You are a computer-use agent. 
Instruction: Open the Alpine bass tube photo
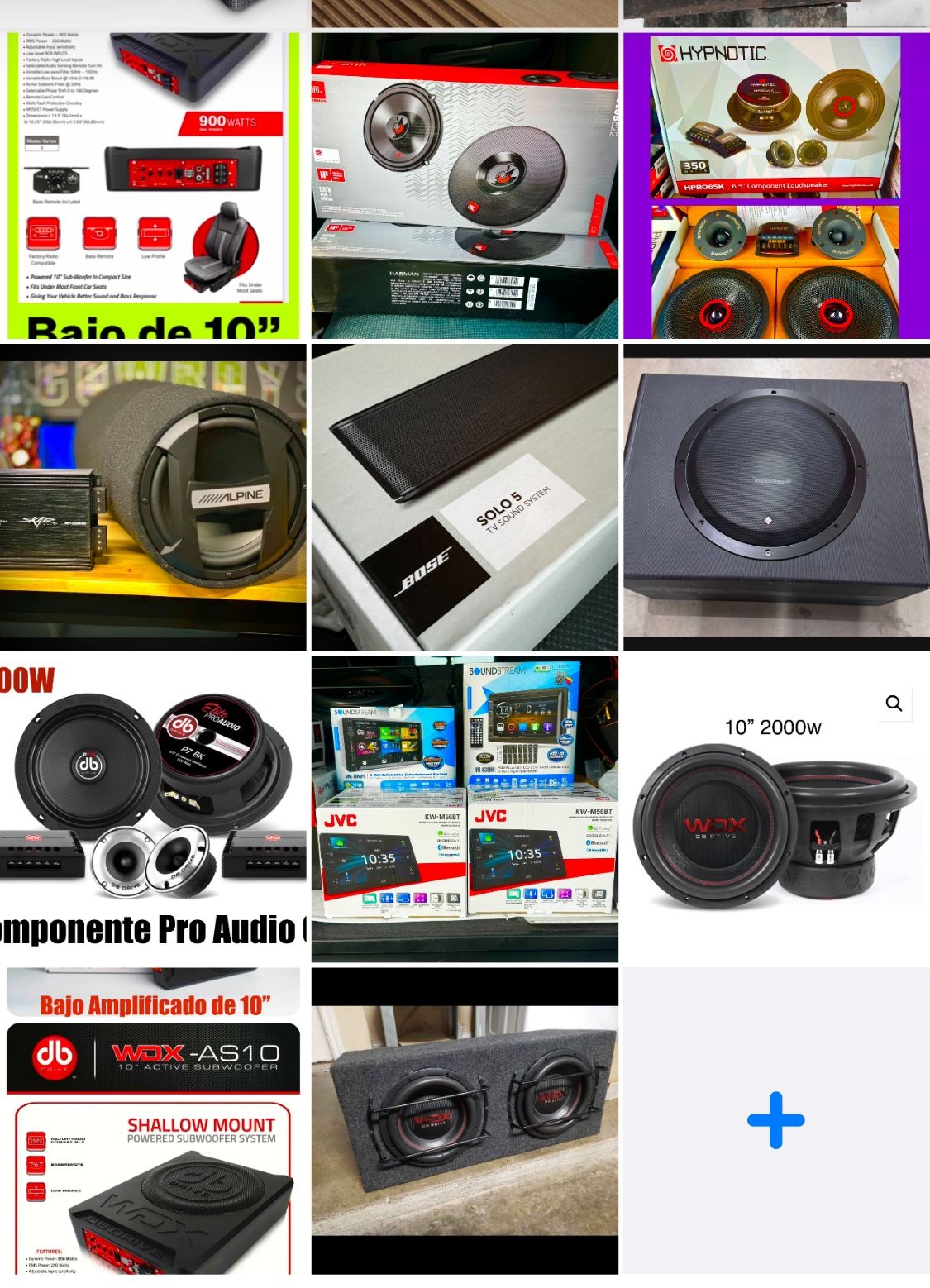[153, 498]
